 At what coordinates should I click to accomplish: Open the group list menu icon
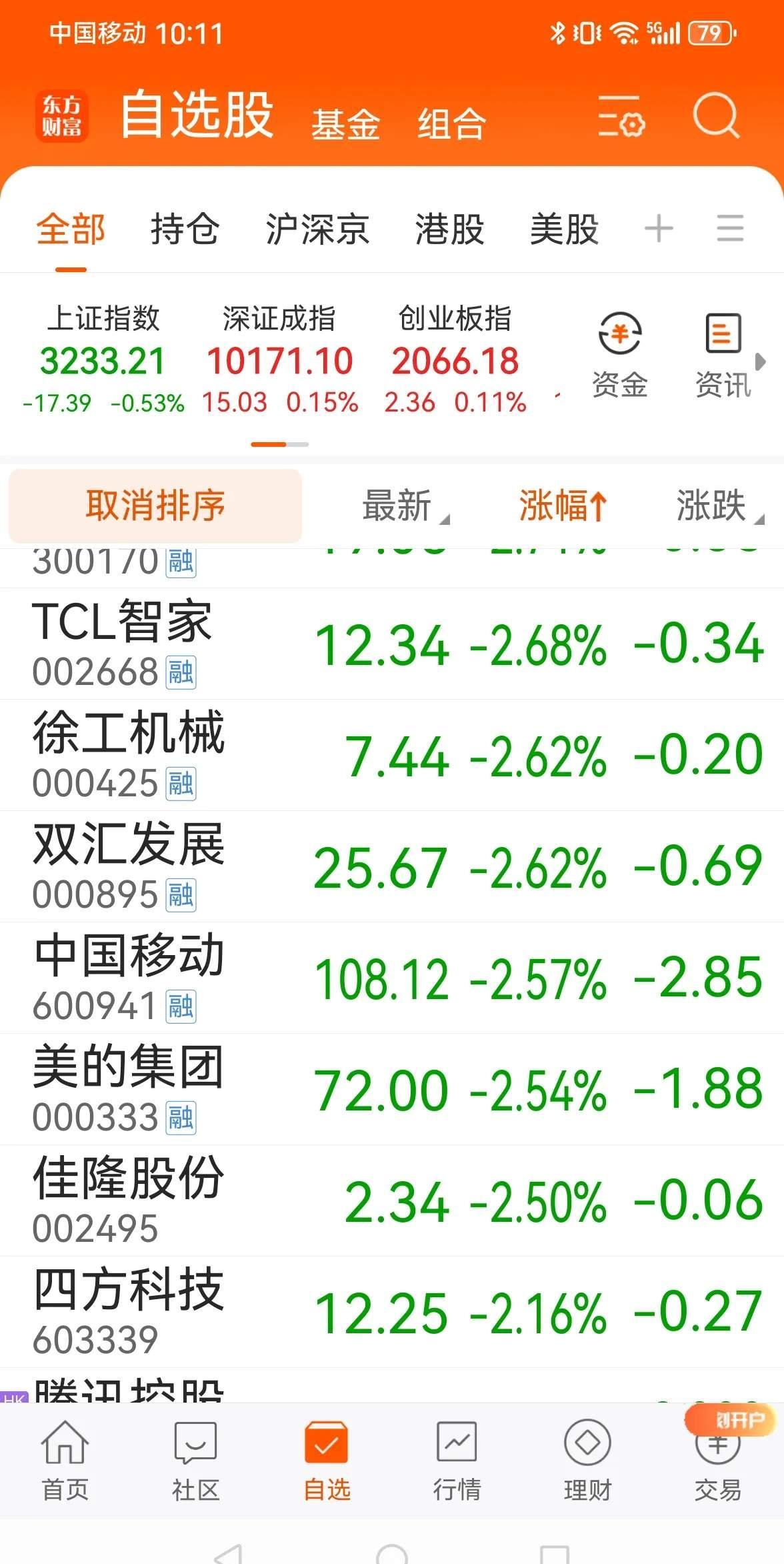click(730, 229)
